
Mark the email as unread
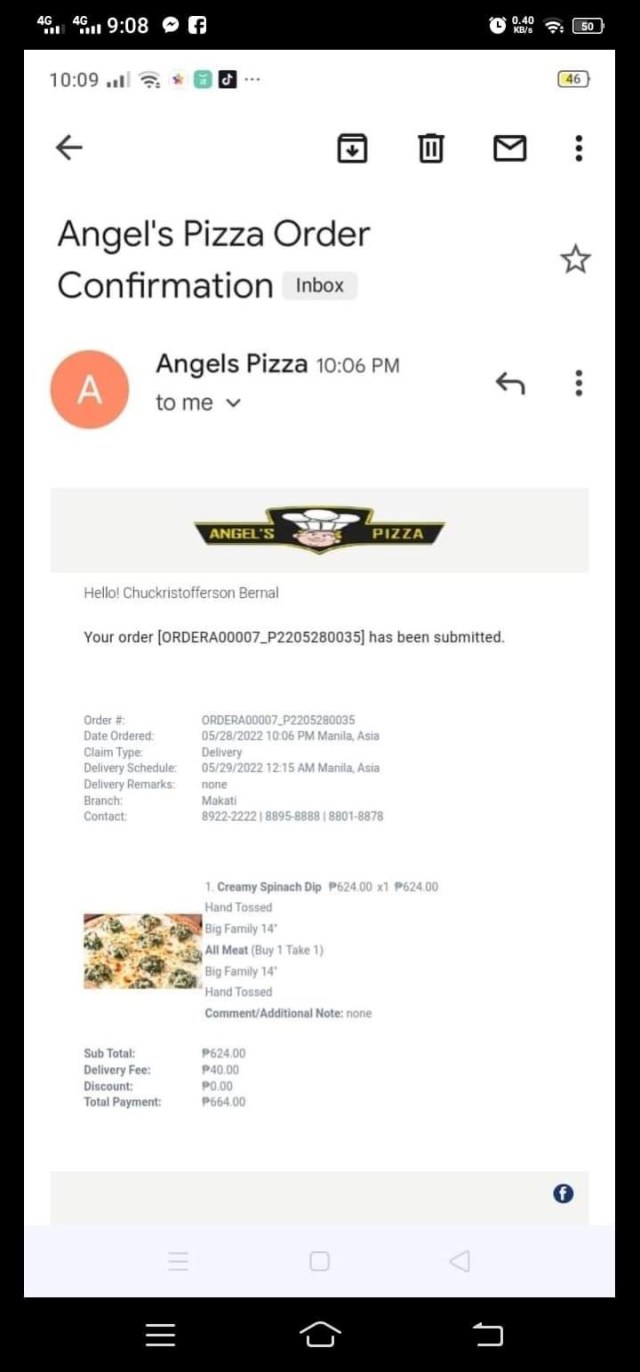click(510, 148)
